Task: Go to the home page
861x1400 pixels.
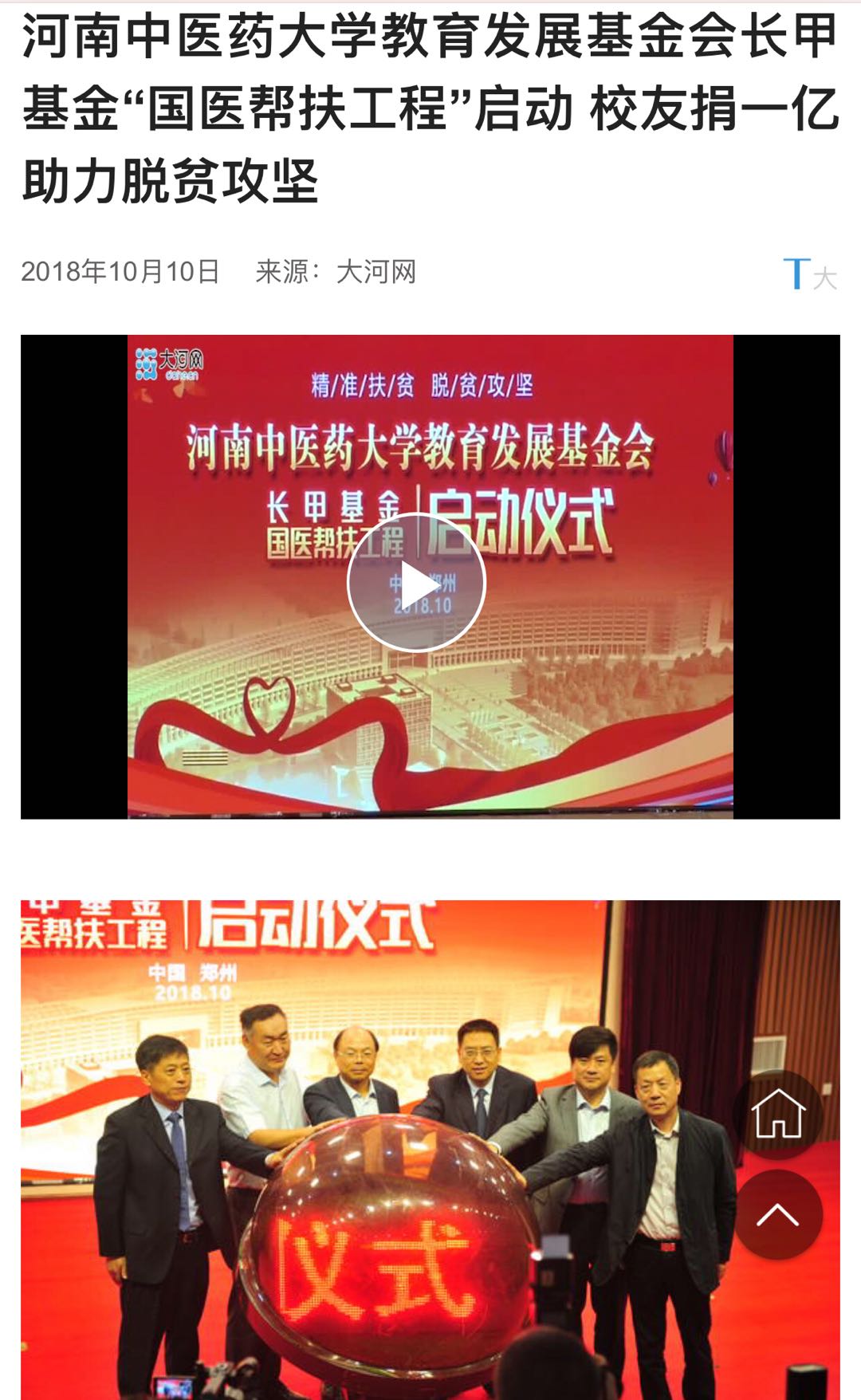Action: tap(777, 1114)
